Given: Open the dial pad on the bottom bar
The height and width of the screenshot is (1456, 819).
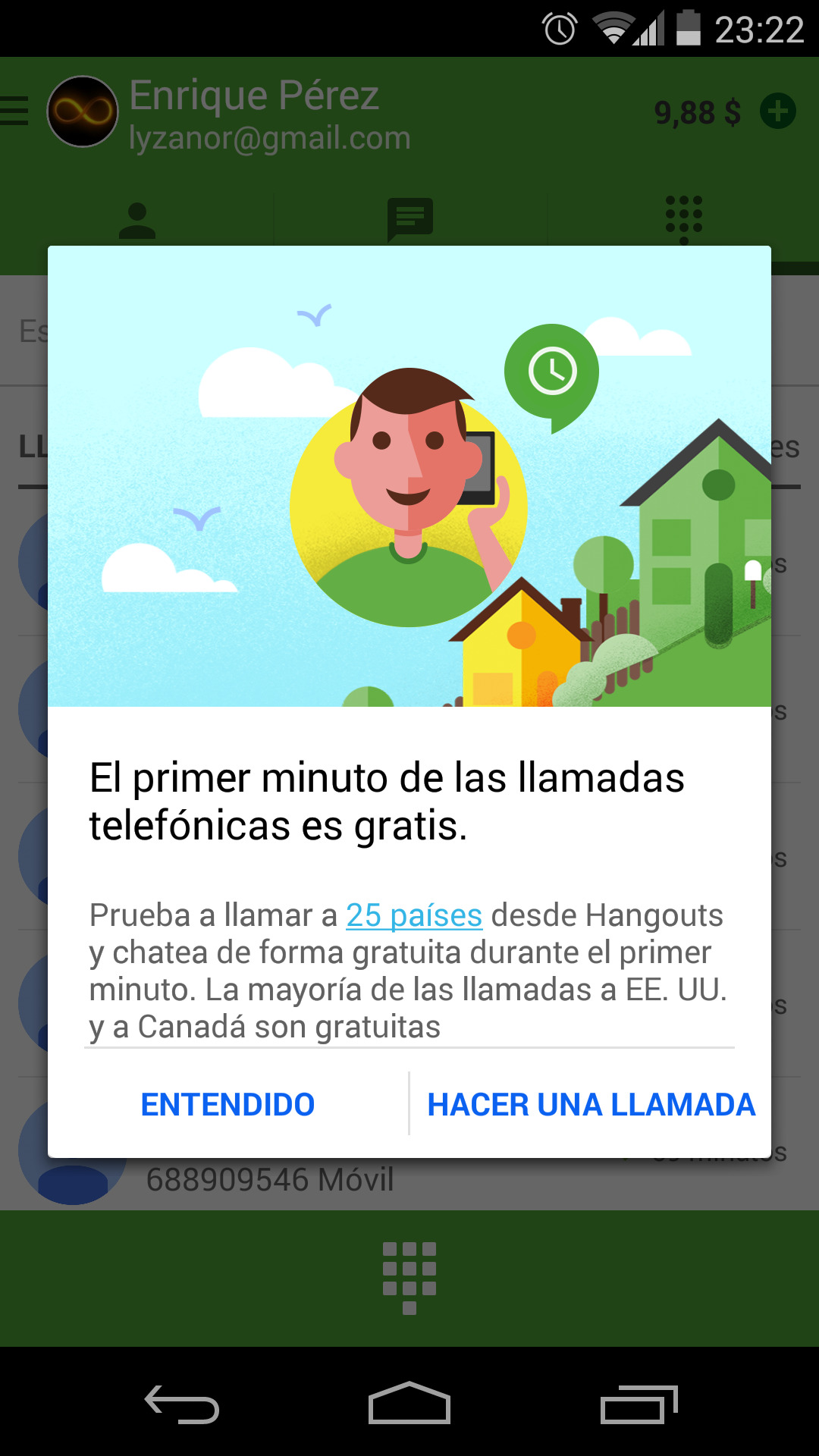Looking at the screenshot, I should click(409, 1278).
